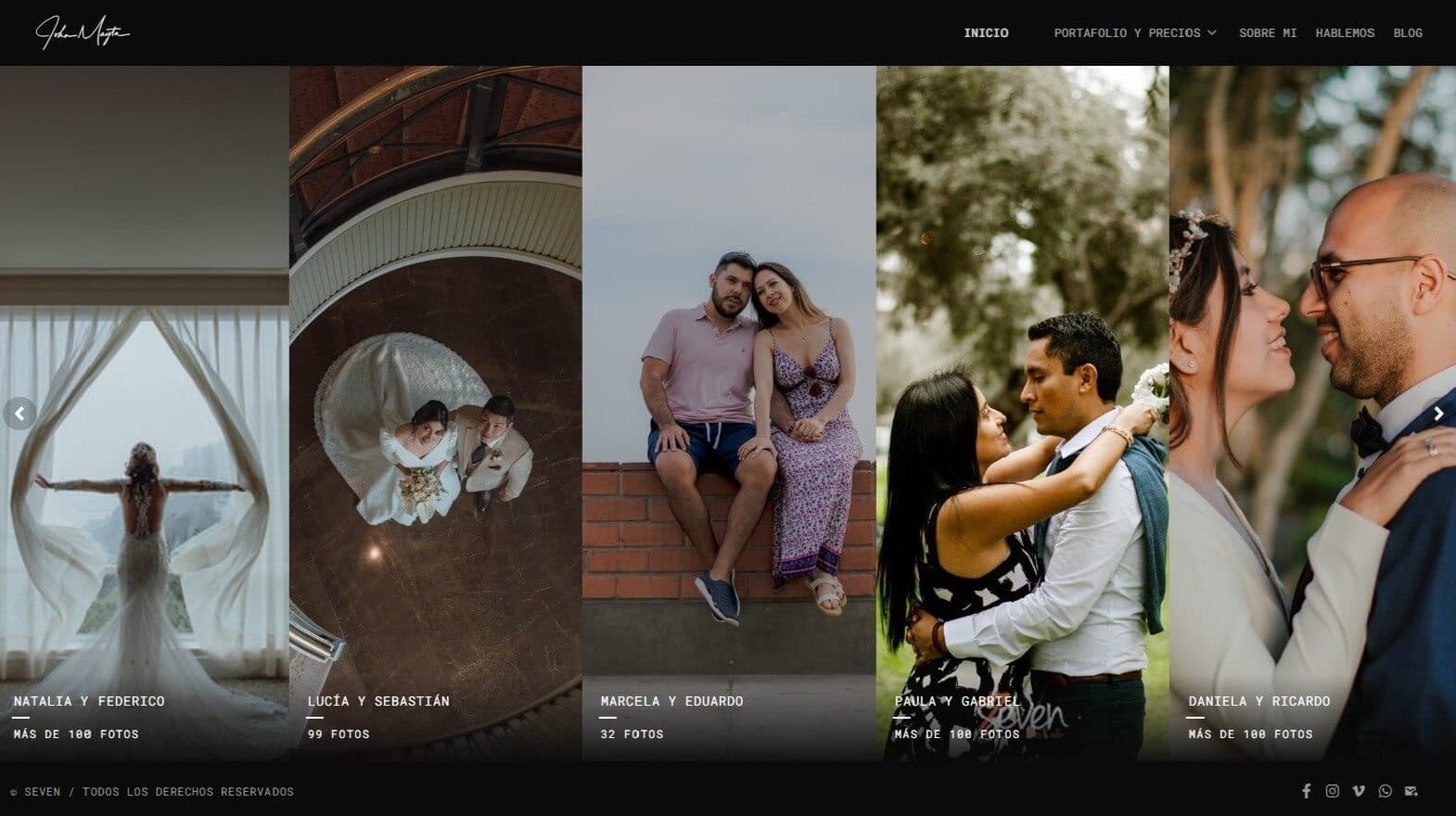
Task: Open the Paula y Gabriel gallery
Action: pos(957,701)
